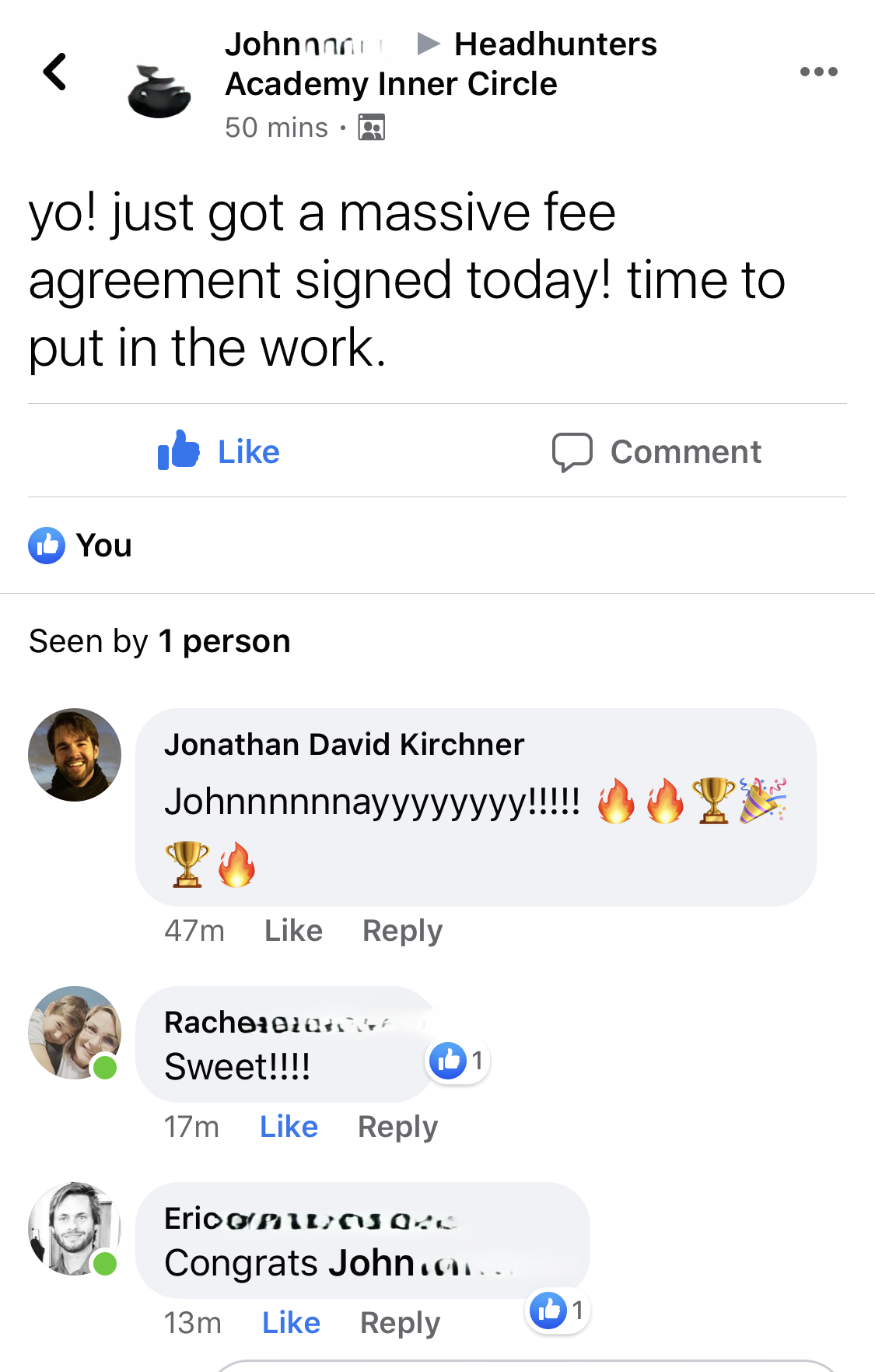Reply to the "Sweet!!!!" comment

pyautogui.click(x=397, y=1126)
